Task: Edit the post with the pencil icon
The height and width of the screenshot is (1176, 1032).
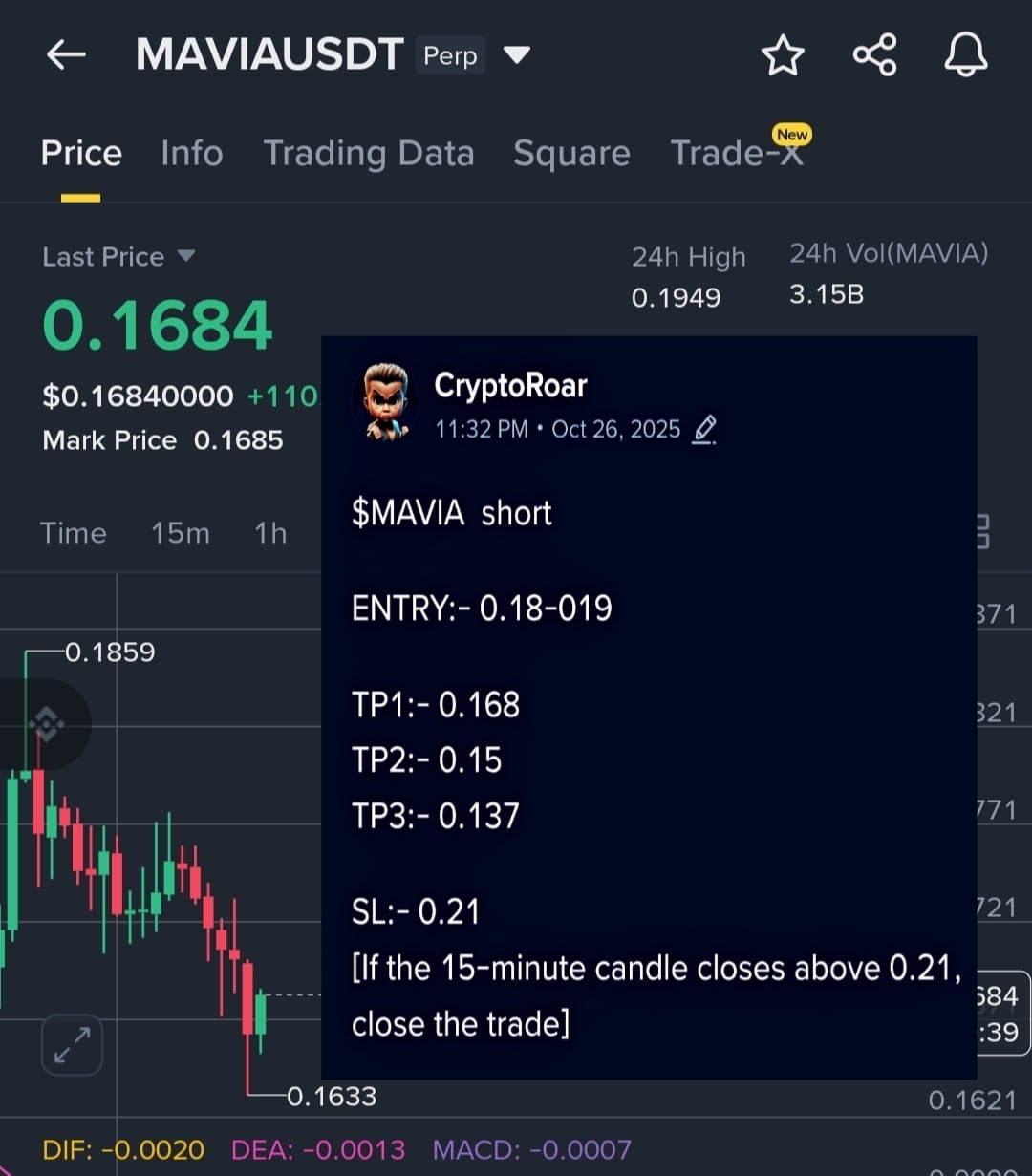Action: pyautogui.click(x=704, y=430)
